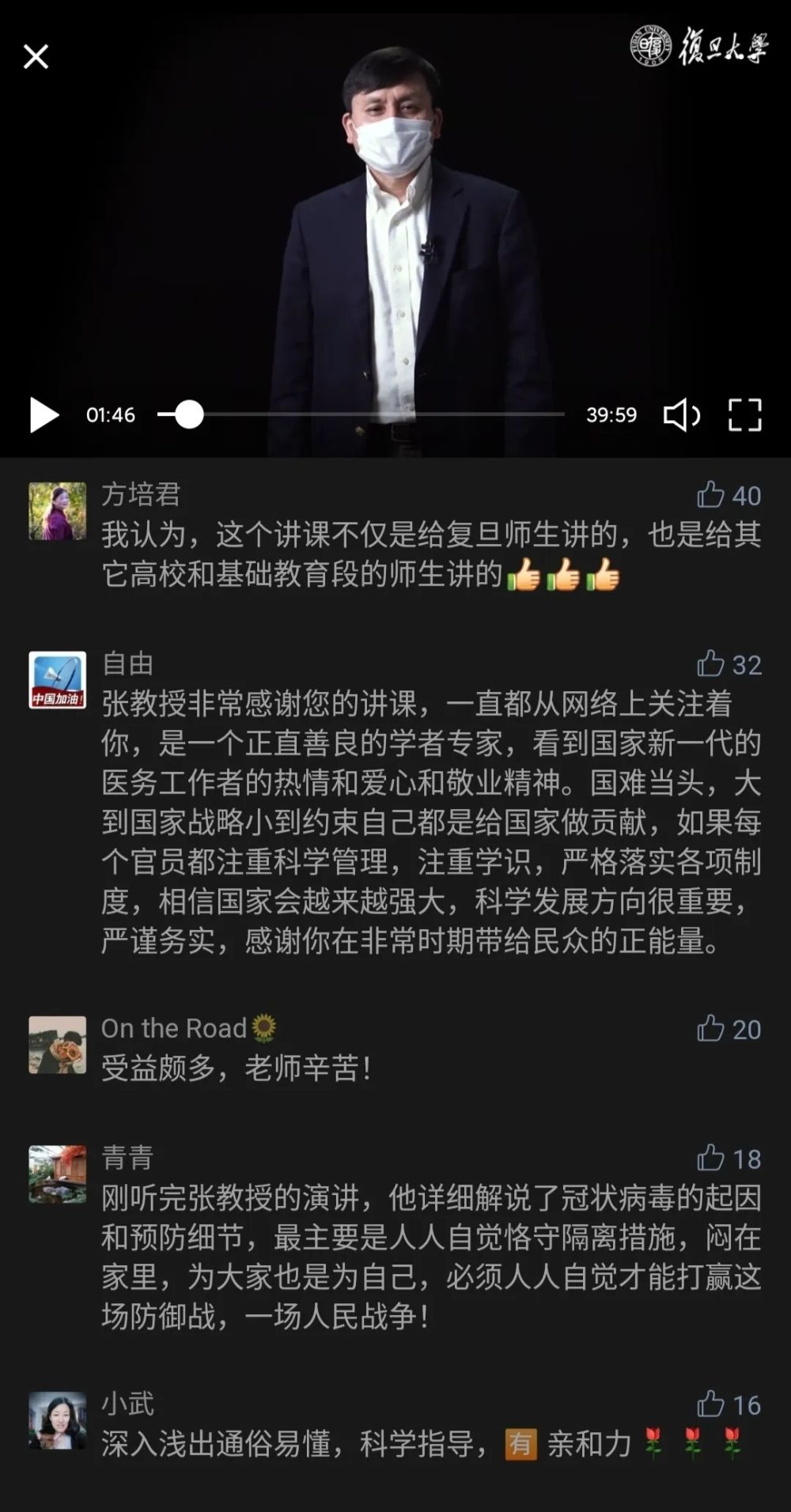
Task: Like the comment by 小武
Action: point(710,1404)
